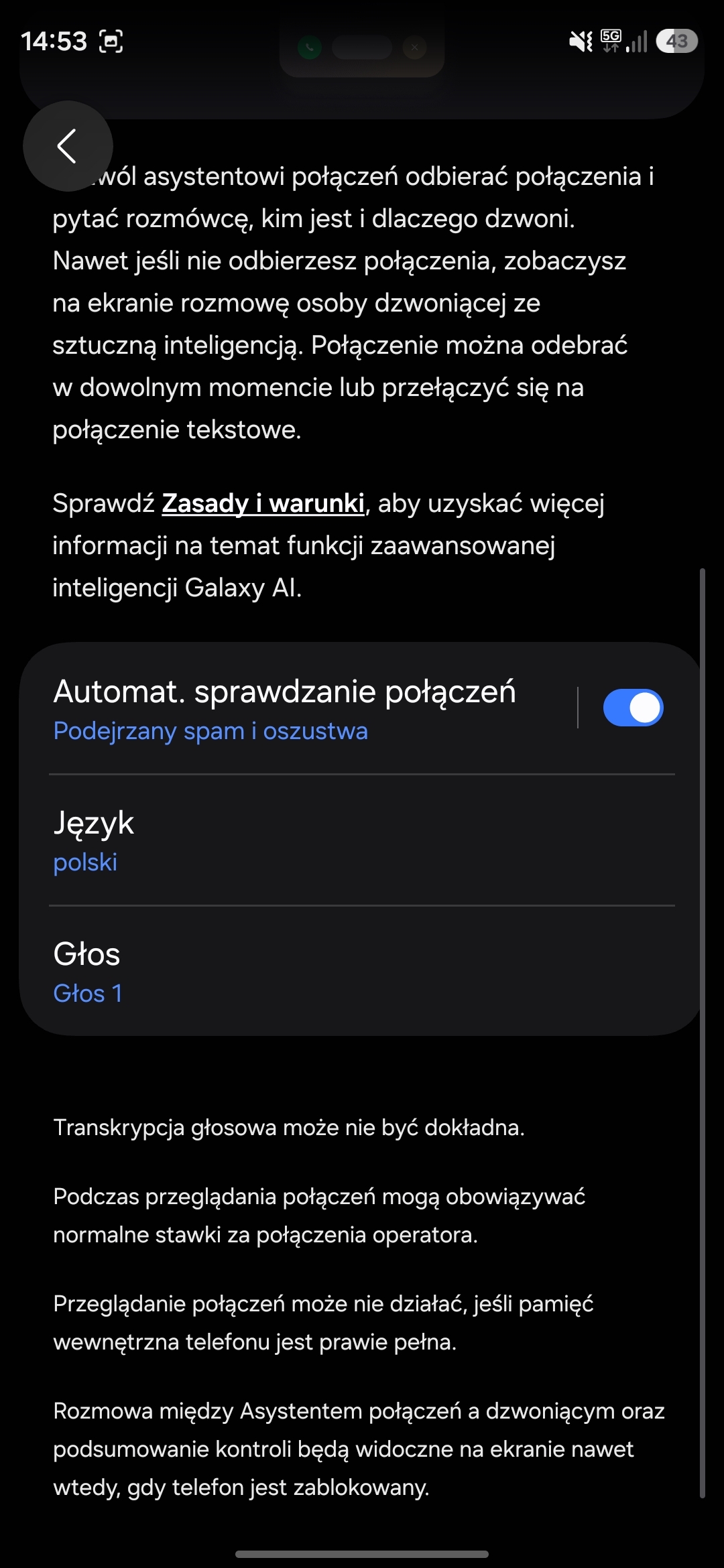The height and width of the screenshot is (1568, 724).
Task: Go back using the arrow button
Action: click(x=68, y=146)
